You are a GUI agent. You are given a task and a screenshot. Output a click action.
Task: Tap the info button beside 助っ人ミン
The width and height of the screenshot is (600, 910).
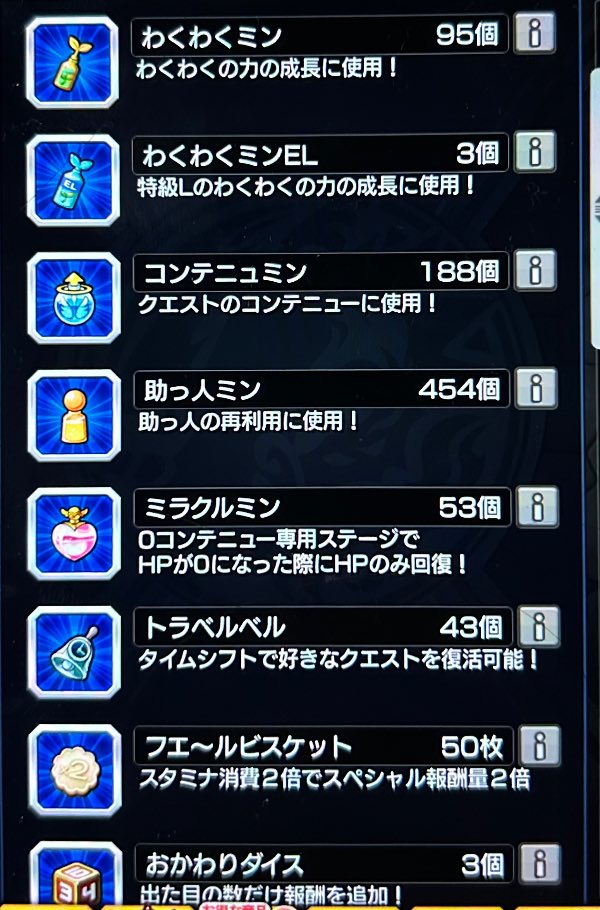click(537, 388)
